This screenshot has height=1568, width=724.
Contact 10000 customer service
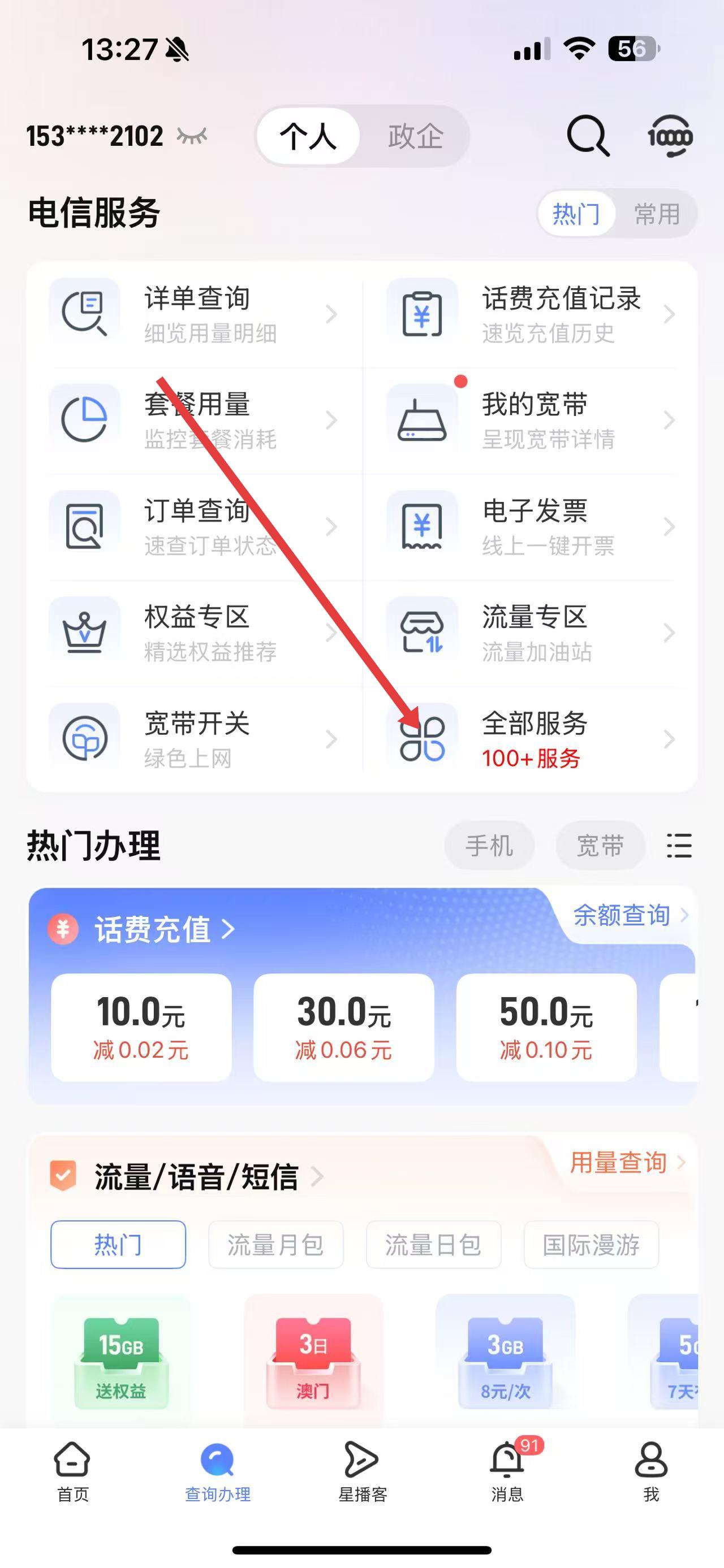(x=669, y=136)
